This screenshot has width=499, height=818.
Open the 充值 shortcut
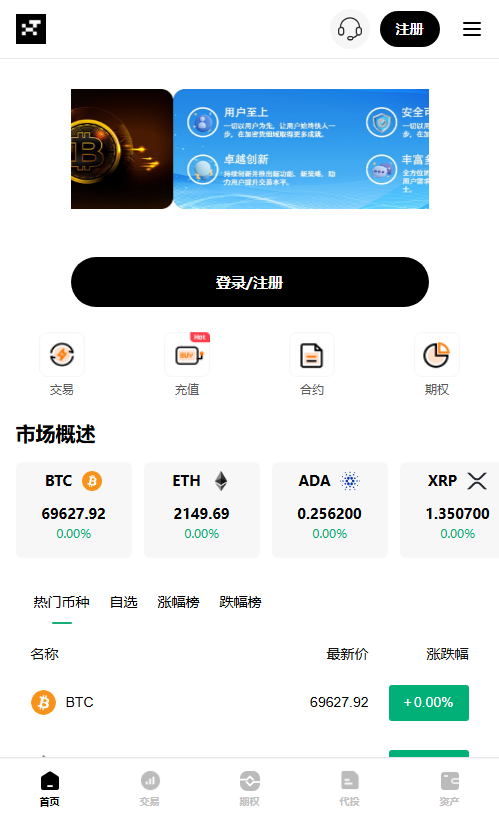pyautogui.click(x=187, y=355)
